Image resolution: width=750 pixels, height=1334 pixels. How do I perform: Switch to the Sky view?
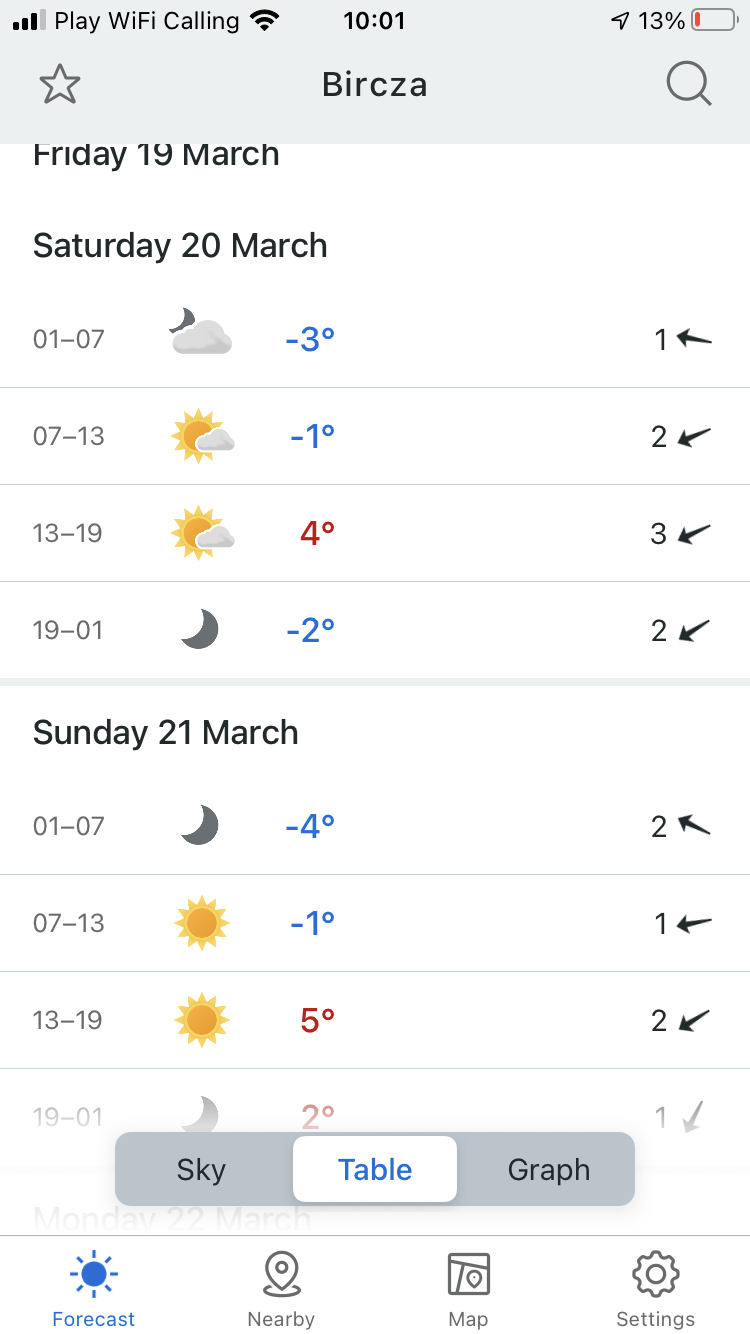[201, 1169]
